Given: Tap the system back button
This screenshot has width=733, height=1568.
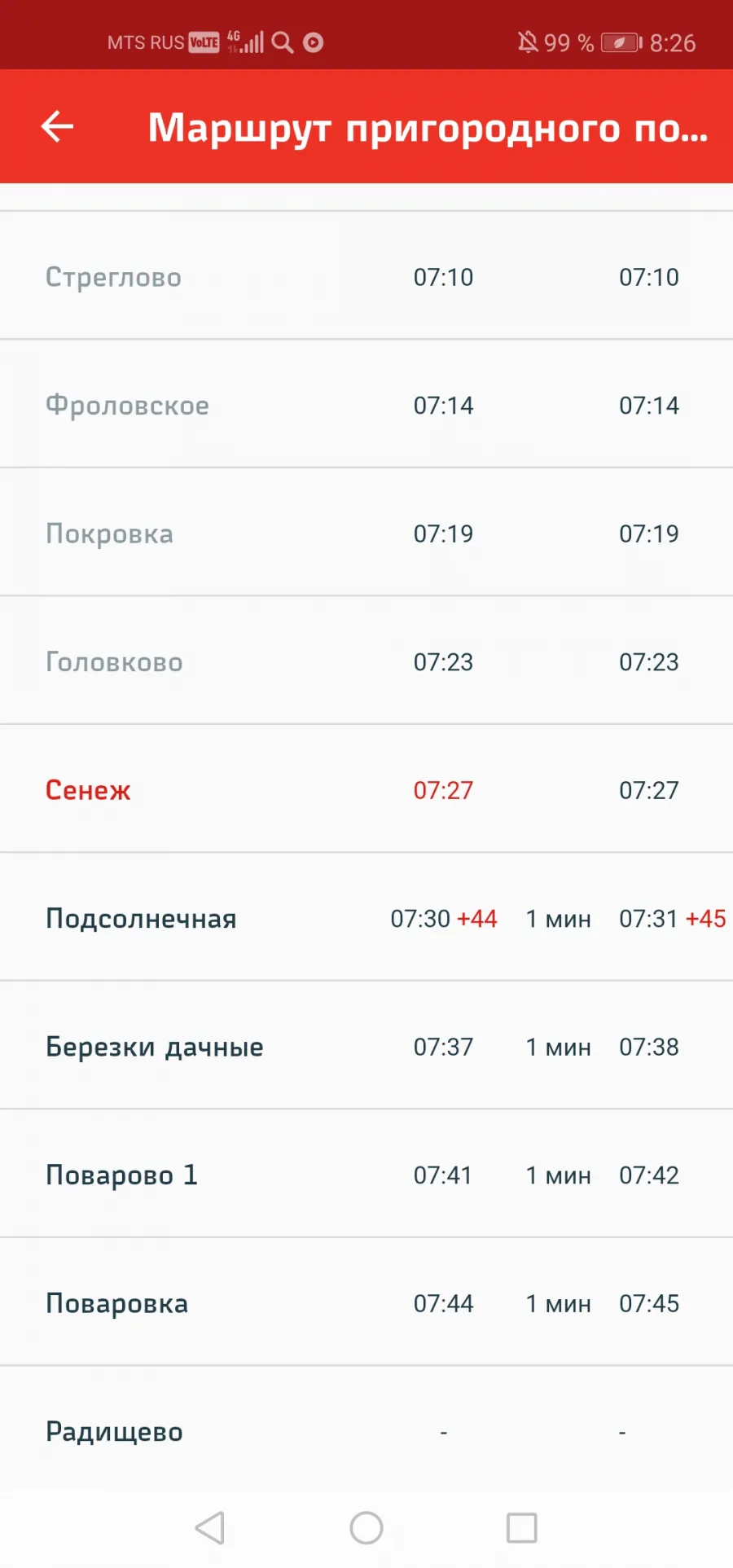Looking at the screenshot, I should (210, 1528).
